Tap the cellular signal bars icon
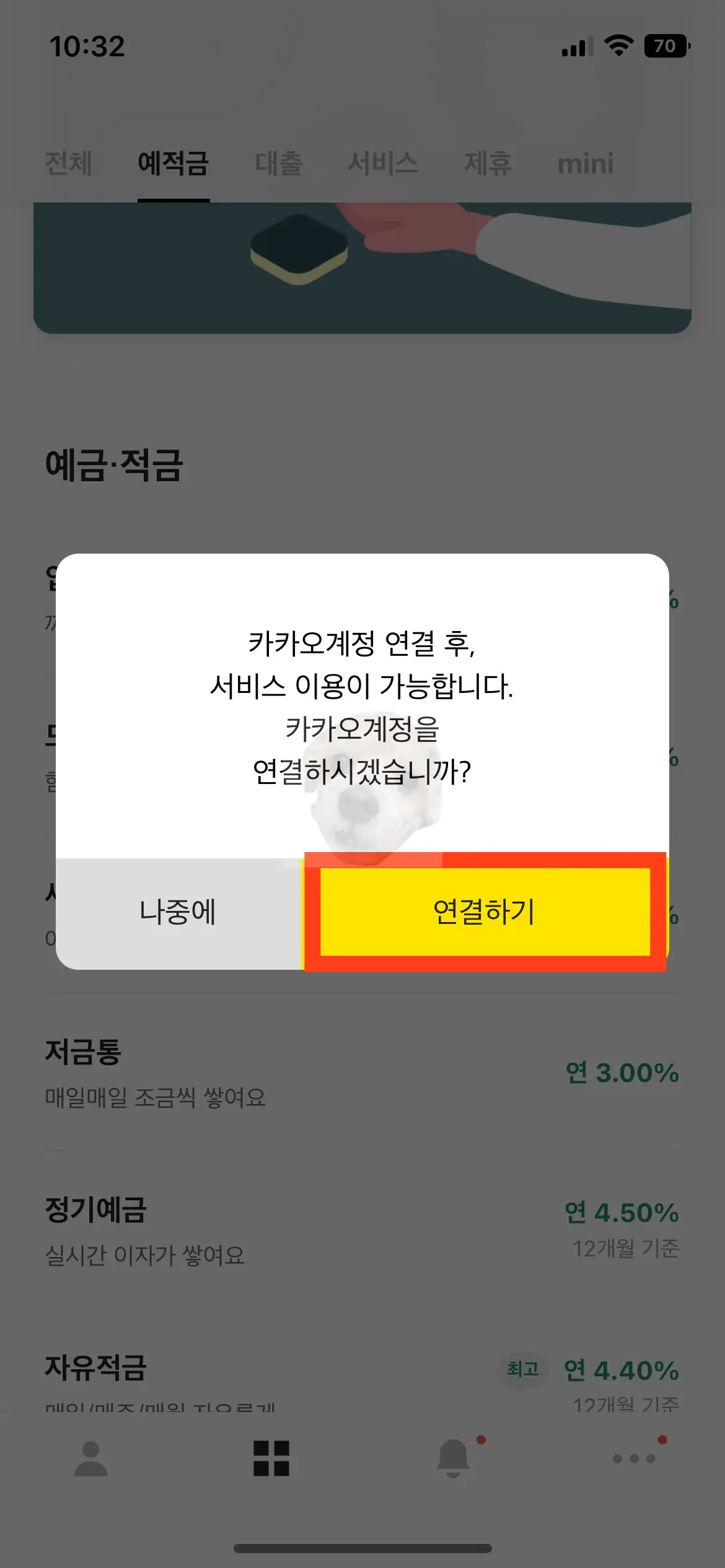 coord(576,46)
